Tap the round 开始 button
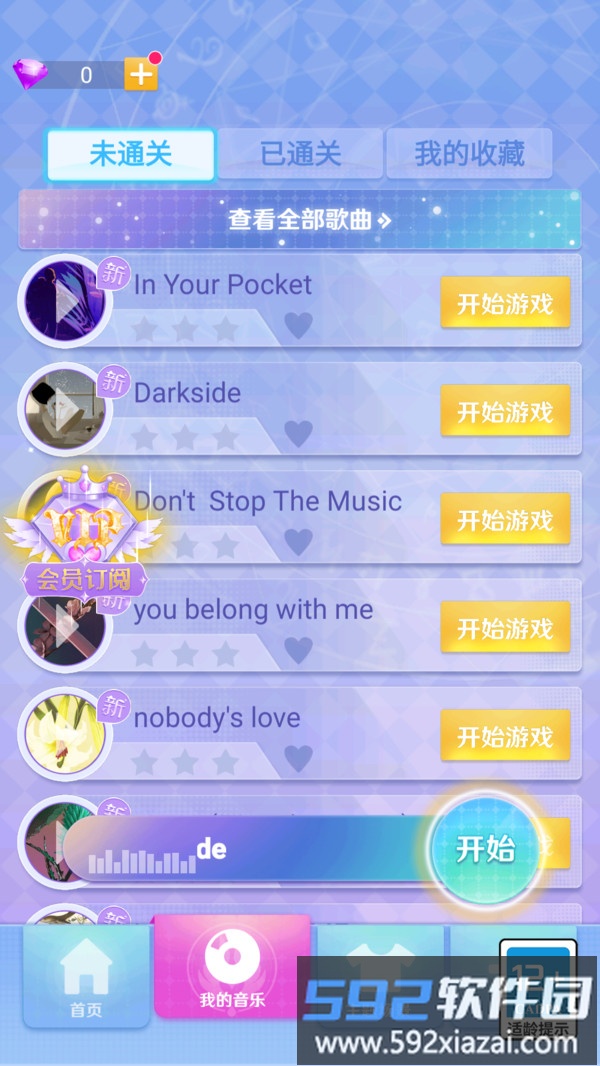The image size is (600, 1066). click(486, 849)
